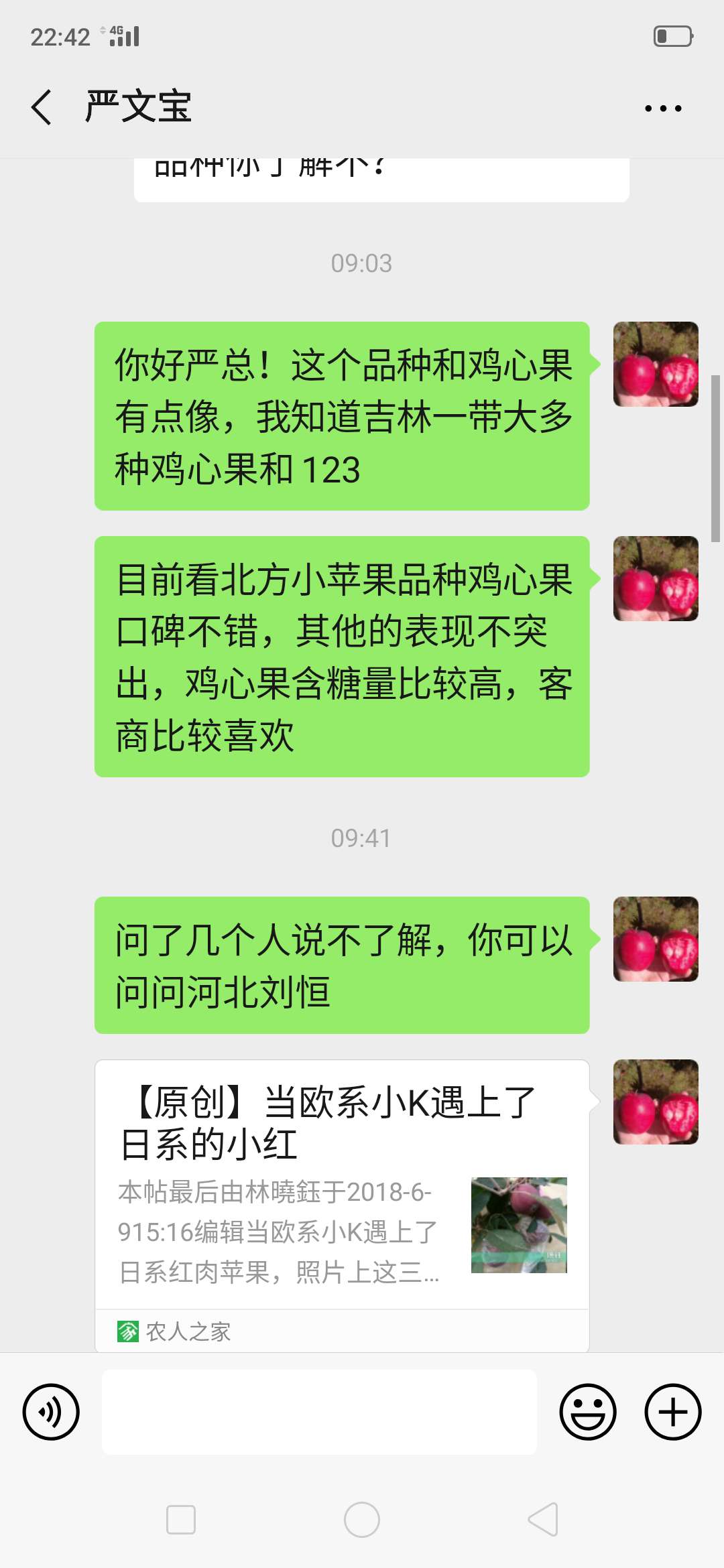
Task: Tap the message text input field
Action: coord(319,1412)
